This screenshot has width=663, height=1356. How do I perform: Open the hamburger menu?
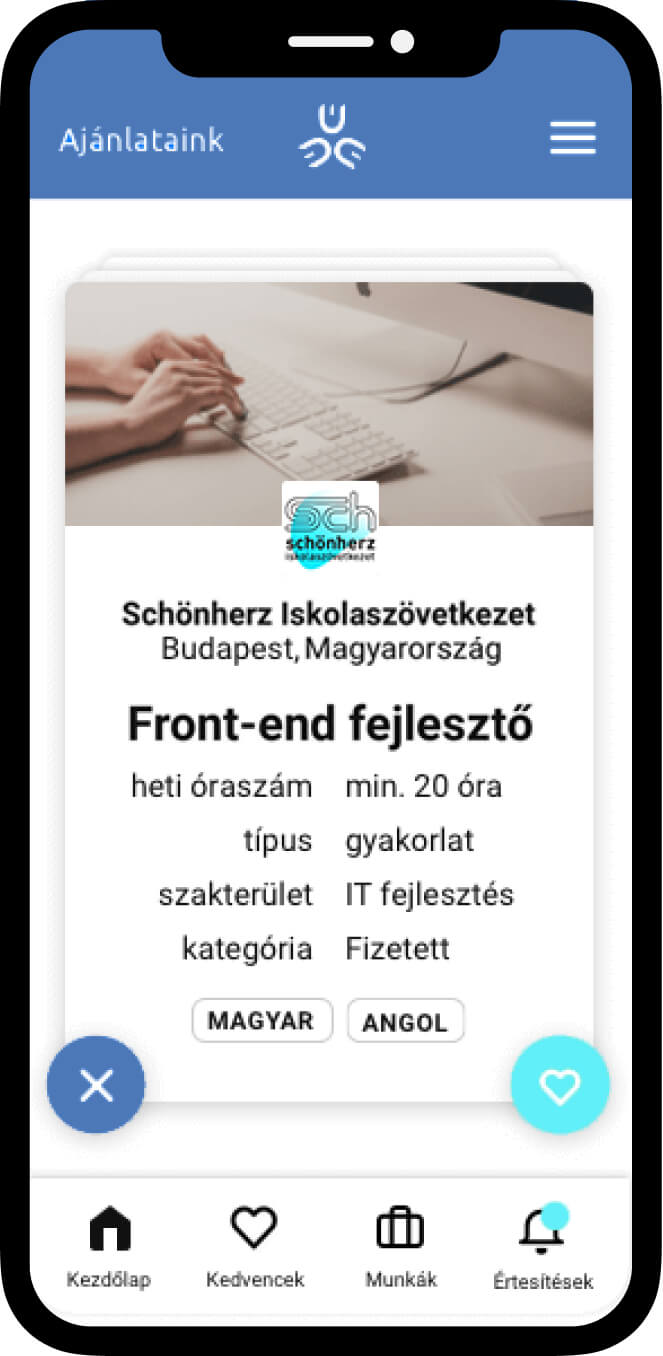572,138
